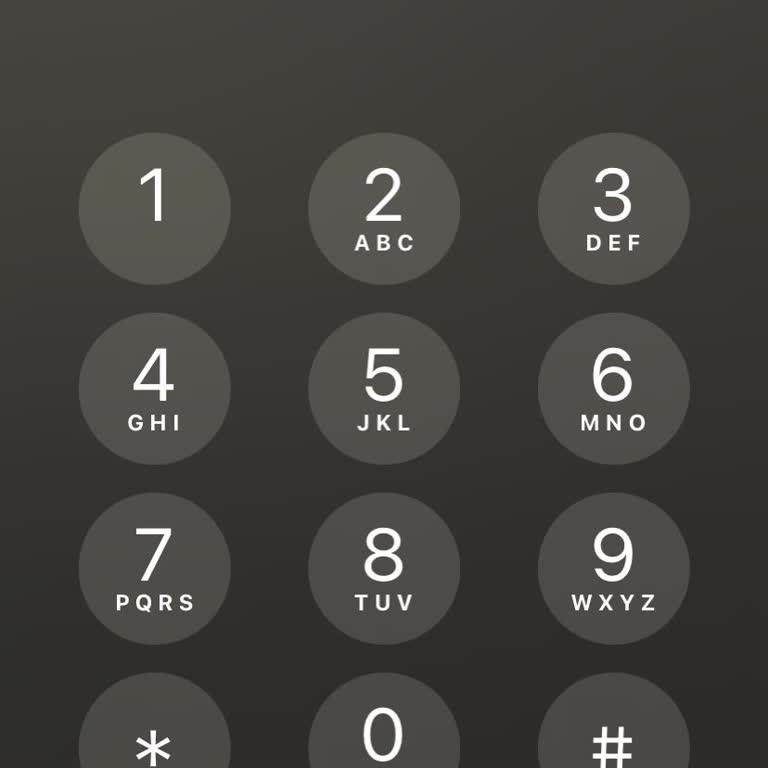This screenshot has width=768, height=768.
Task: Enter digit 3 DEF
Action: click(x=614, y=208)
